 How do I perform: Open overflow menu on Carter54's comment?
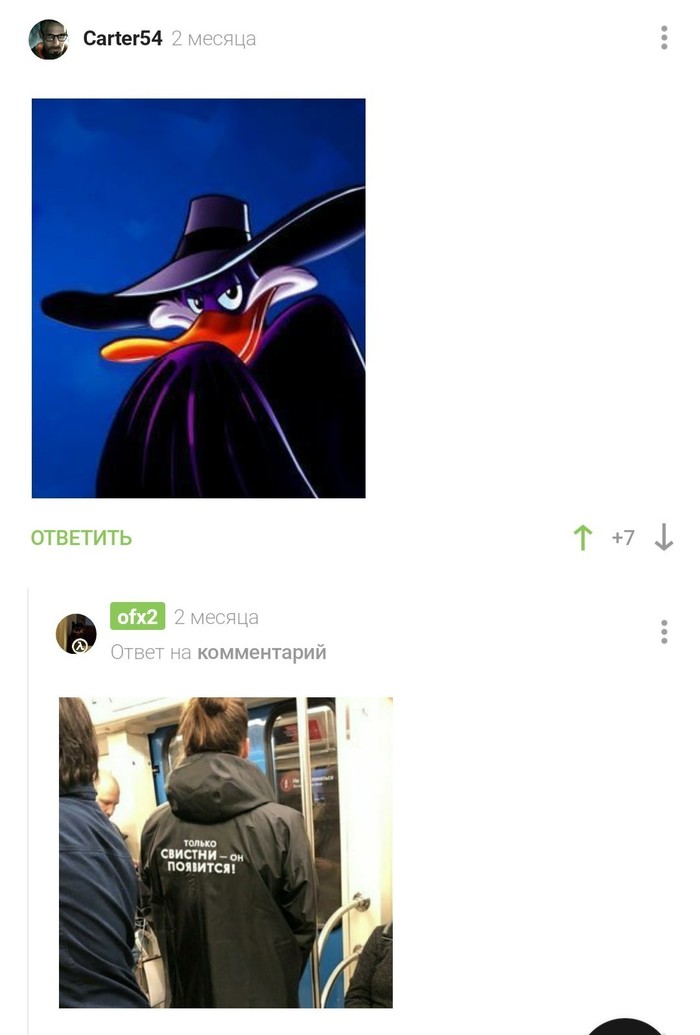663,38
